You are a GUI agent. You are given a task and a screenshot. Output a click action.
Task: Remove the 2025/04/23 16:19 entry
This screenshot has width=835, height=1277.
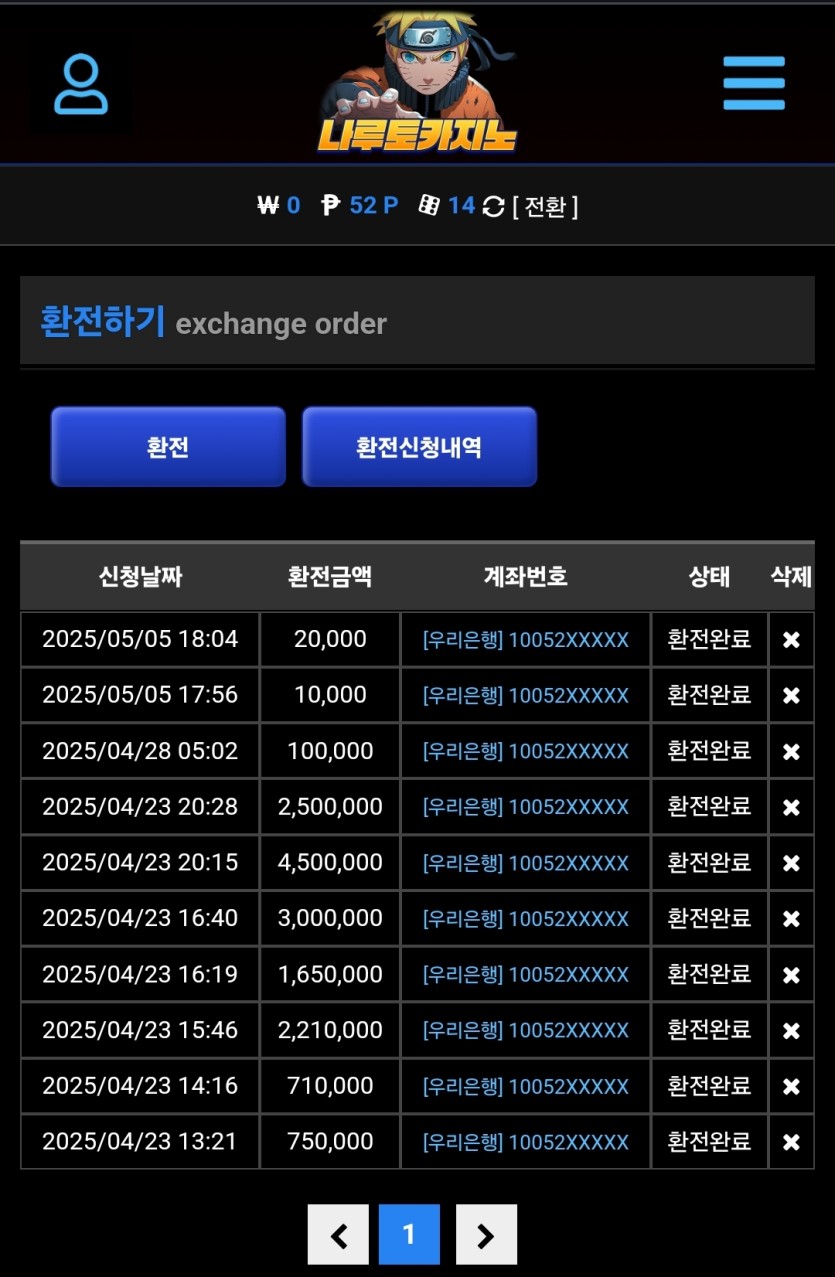tap(791, 975)
